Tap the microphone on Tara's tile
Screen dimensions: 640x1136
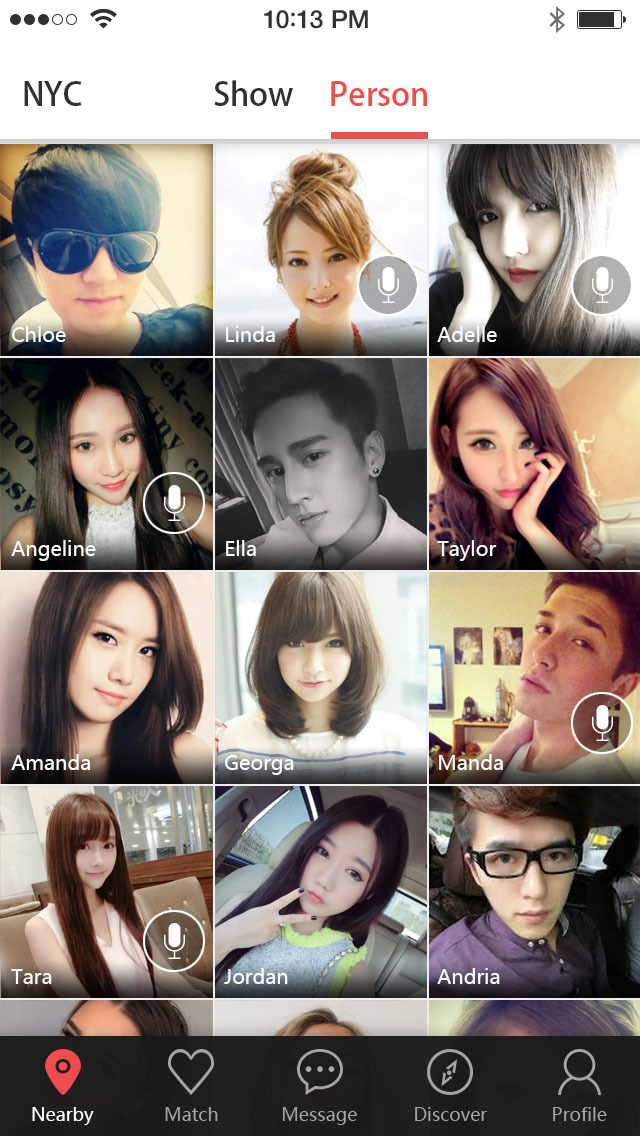pyautogui.click(x=174, y=940)
